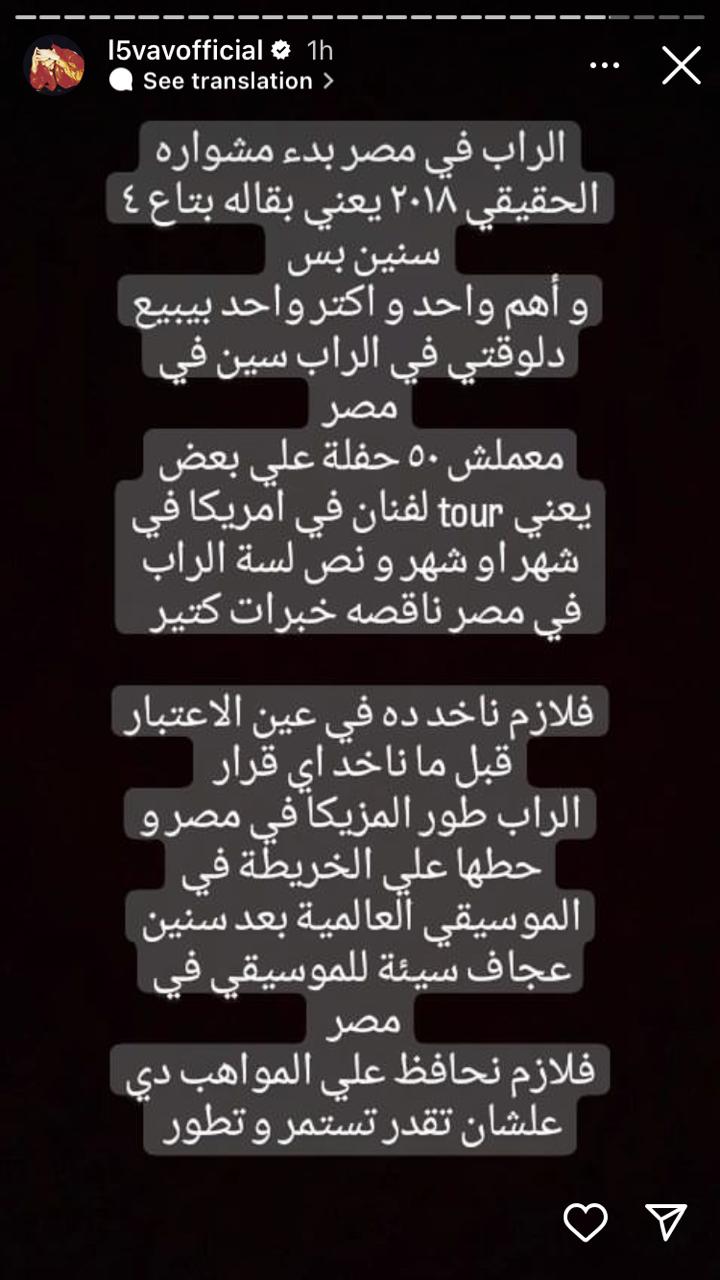Like this story with the heart
720x1280 pixels.
click(585, 1222)
